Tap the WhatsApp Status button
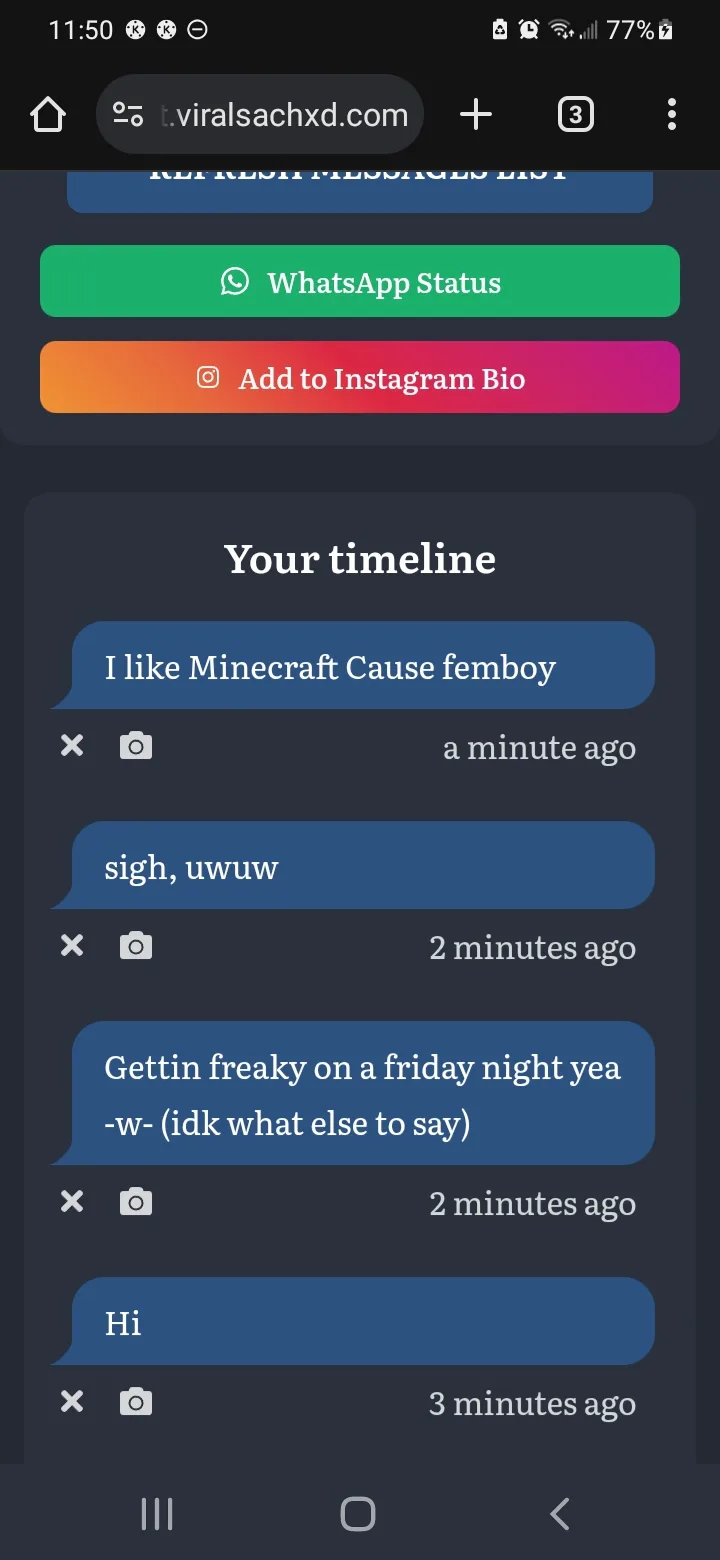The height and width of the screenshot is (1560, 720). point(360,281)
